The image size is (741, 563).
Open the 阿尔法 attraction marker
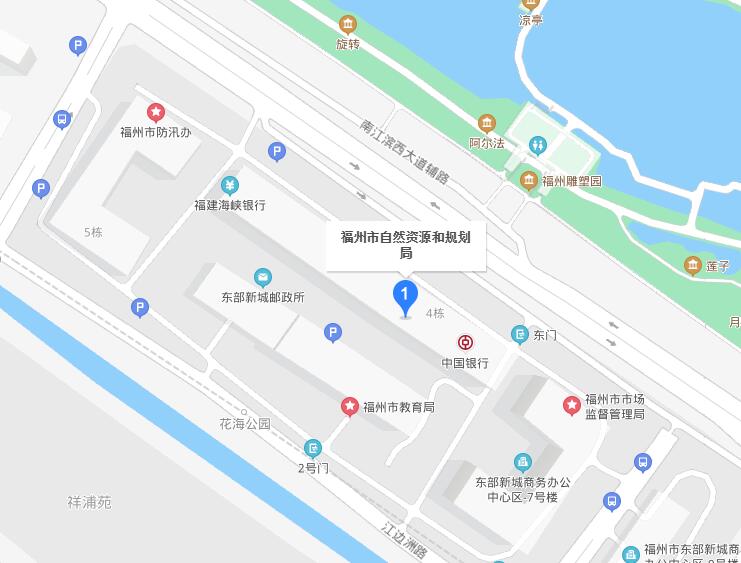(x=487, y=124)
